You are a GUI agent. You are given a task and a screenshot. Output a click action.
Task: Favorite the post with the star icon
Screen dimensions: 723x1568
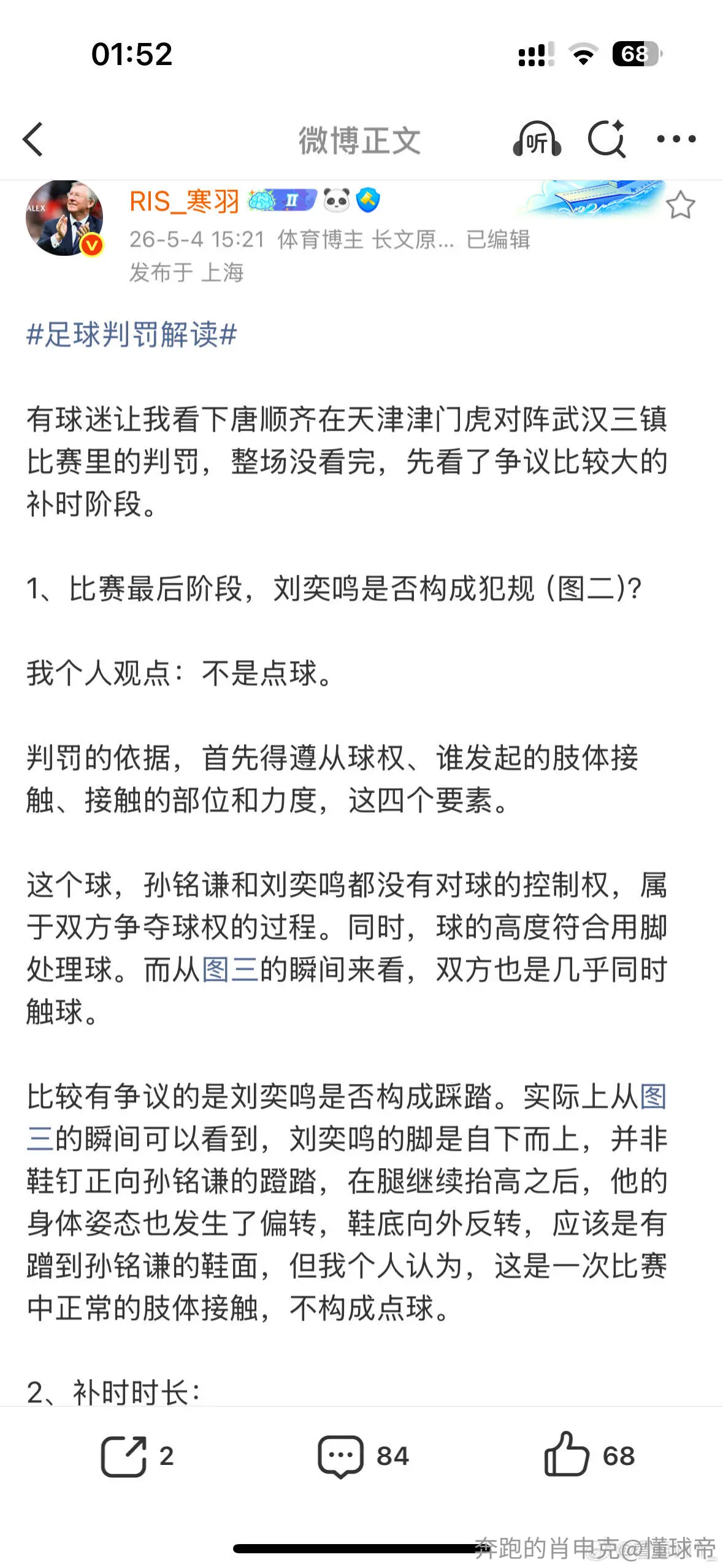(680, 206)
